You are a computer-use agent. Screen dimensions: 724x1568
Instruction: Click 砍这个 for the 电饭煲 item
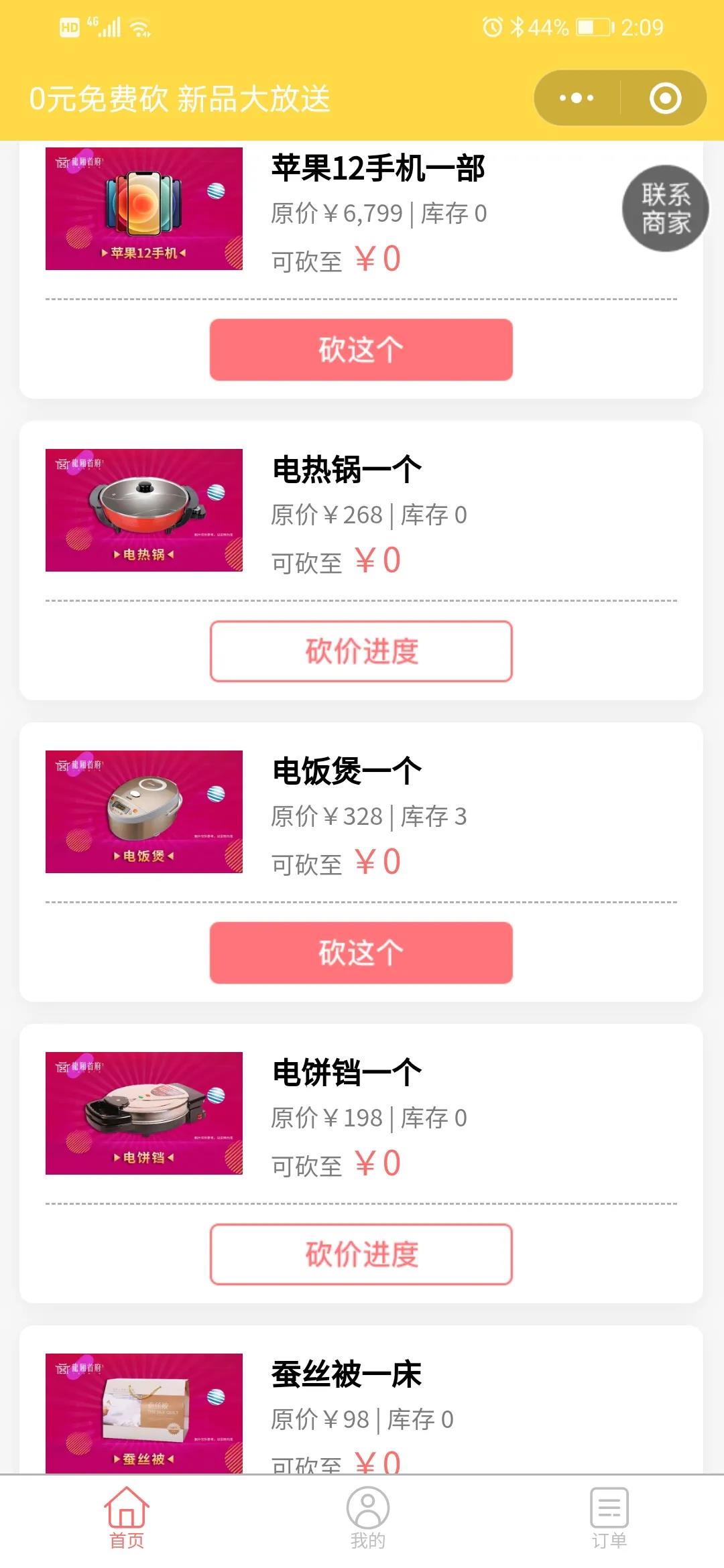tap(360, 952)
